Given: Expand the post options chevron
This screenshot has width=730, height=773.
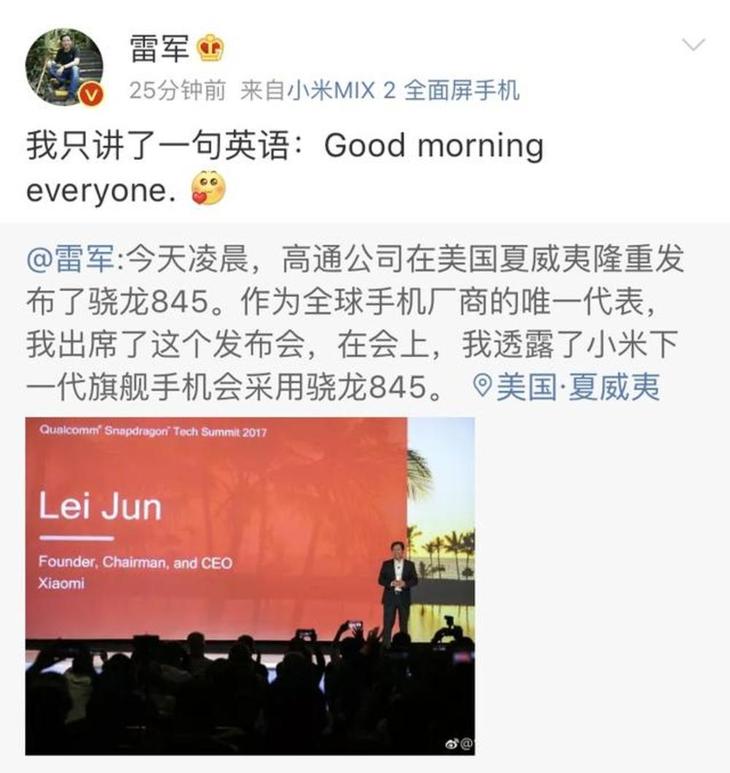Looking at the screenshot, I should coord(692,46).
